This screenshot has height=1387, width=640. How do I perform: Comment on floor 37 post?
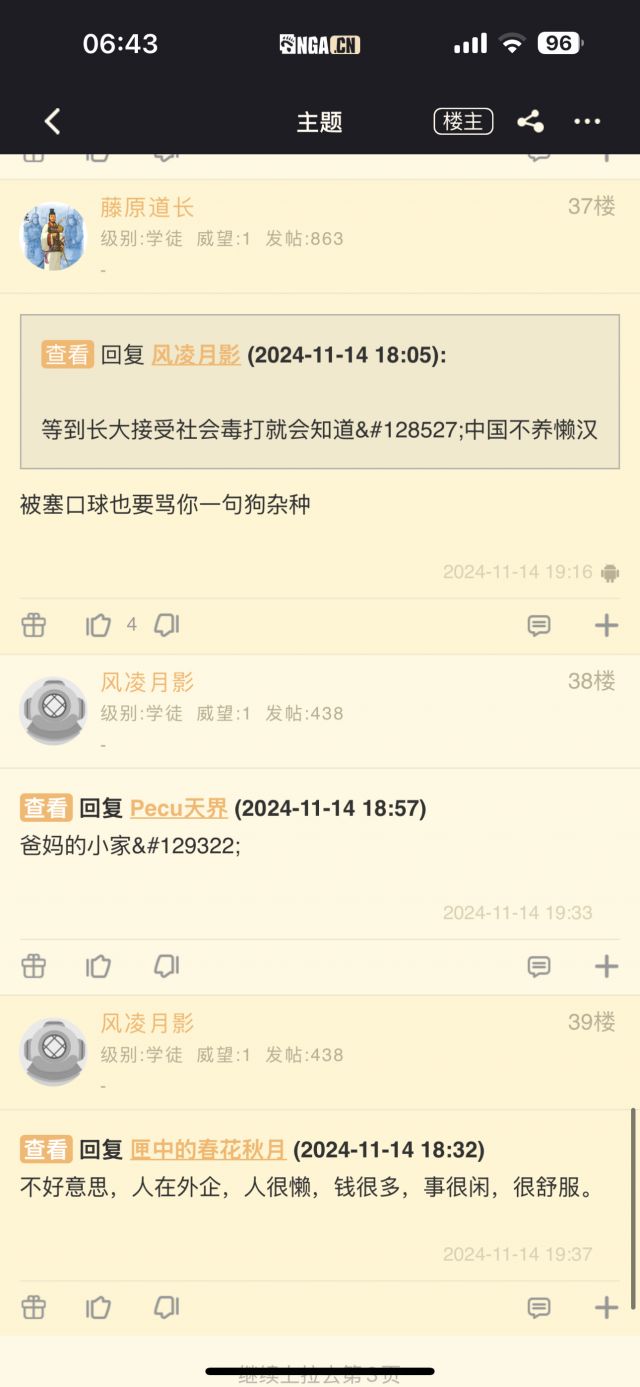539,626
